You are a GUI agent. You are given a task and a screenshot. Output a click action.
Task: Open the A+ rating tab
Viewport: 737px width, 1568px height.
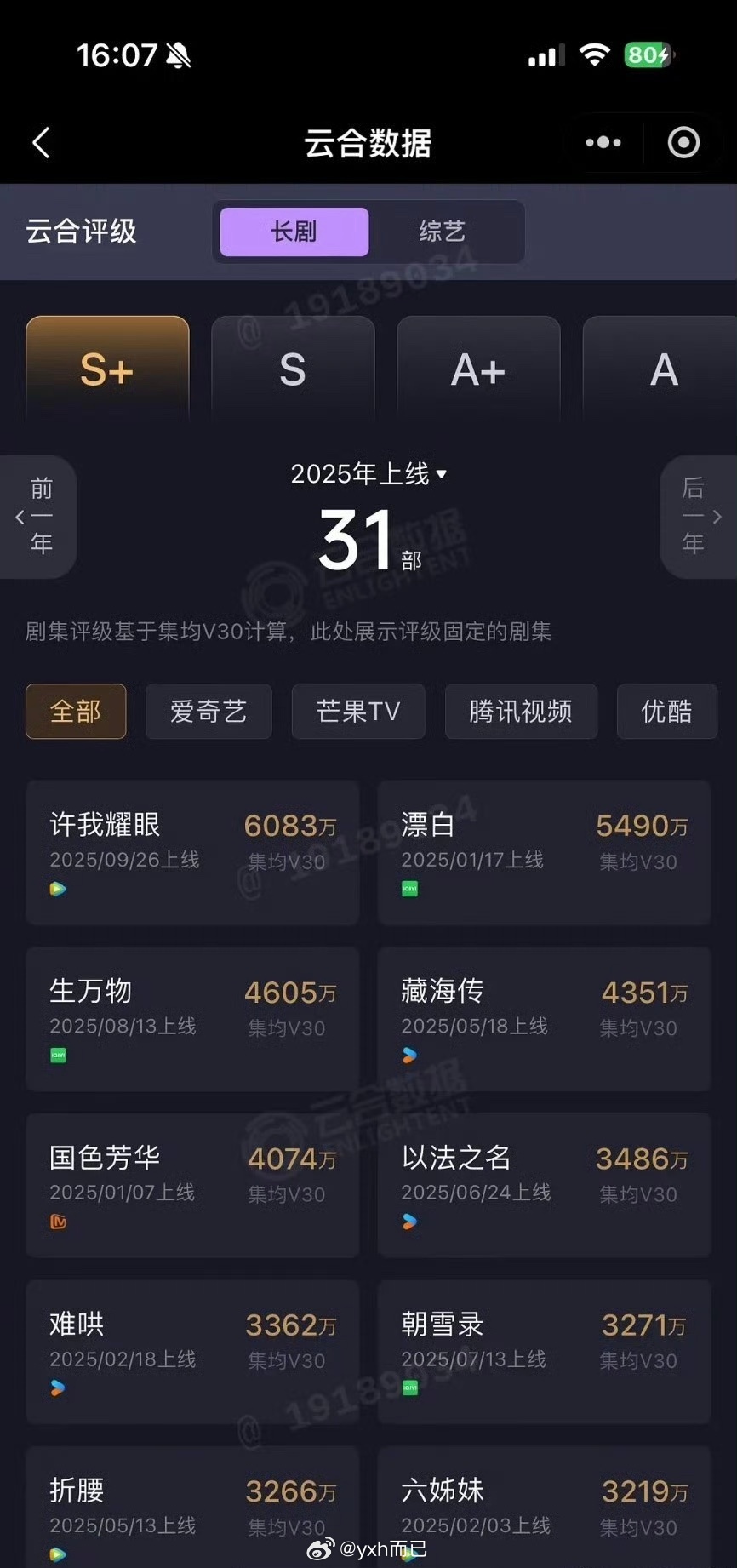[478, 369]
